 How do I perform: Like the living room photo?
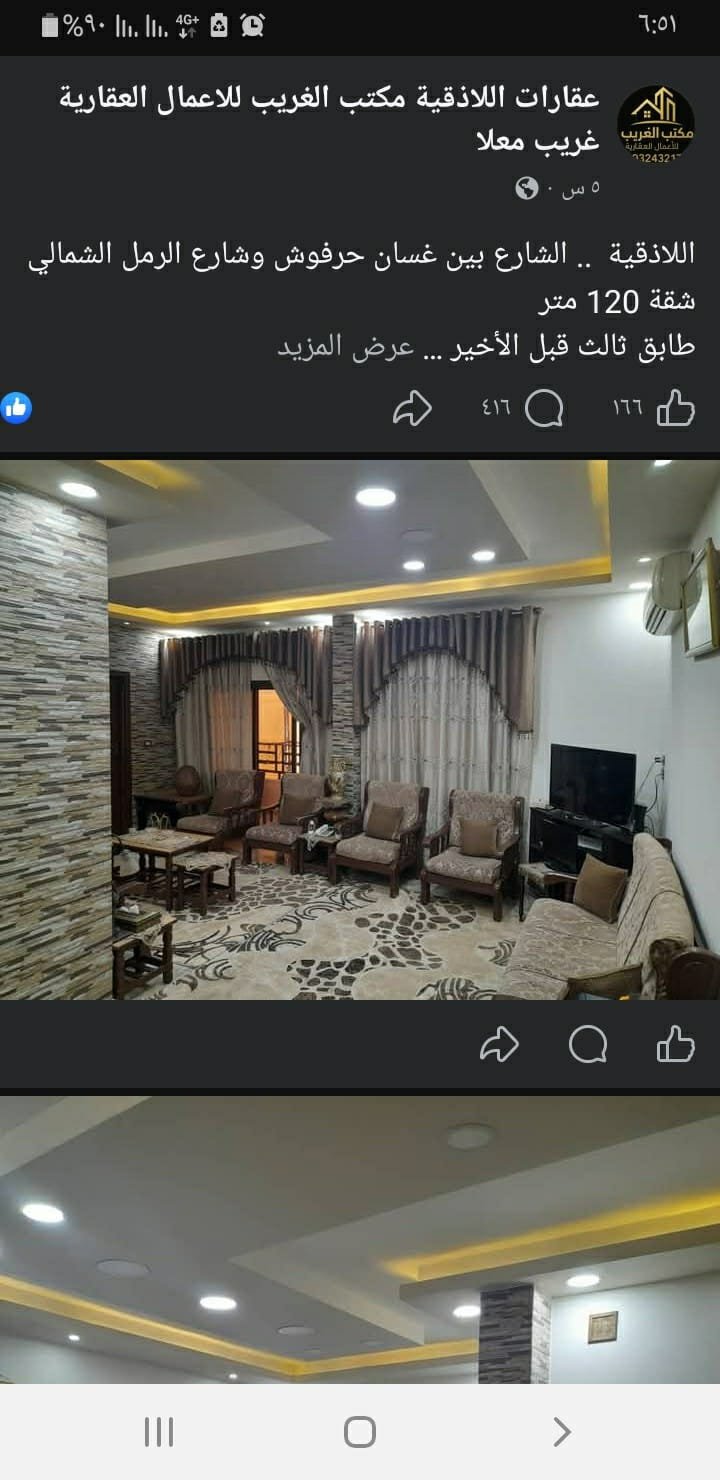(675, 1046)
